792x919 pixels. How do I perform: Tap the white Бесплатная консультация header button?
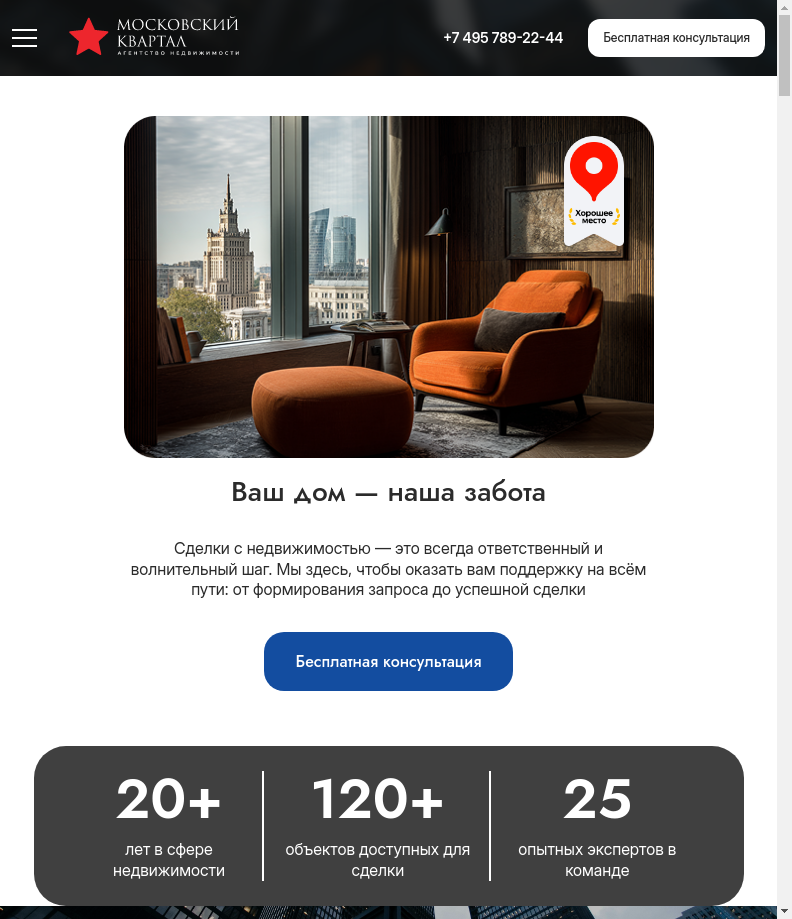(x=676, y=38)
